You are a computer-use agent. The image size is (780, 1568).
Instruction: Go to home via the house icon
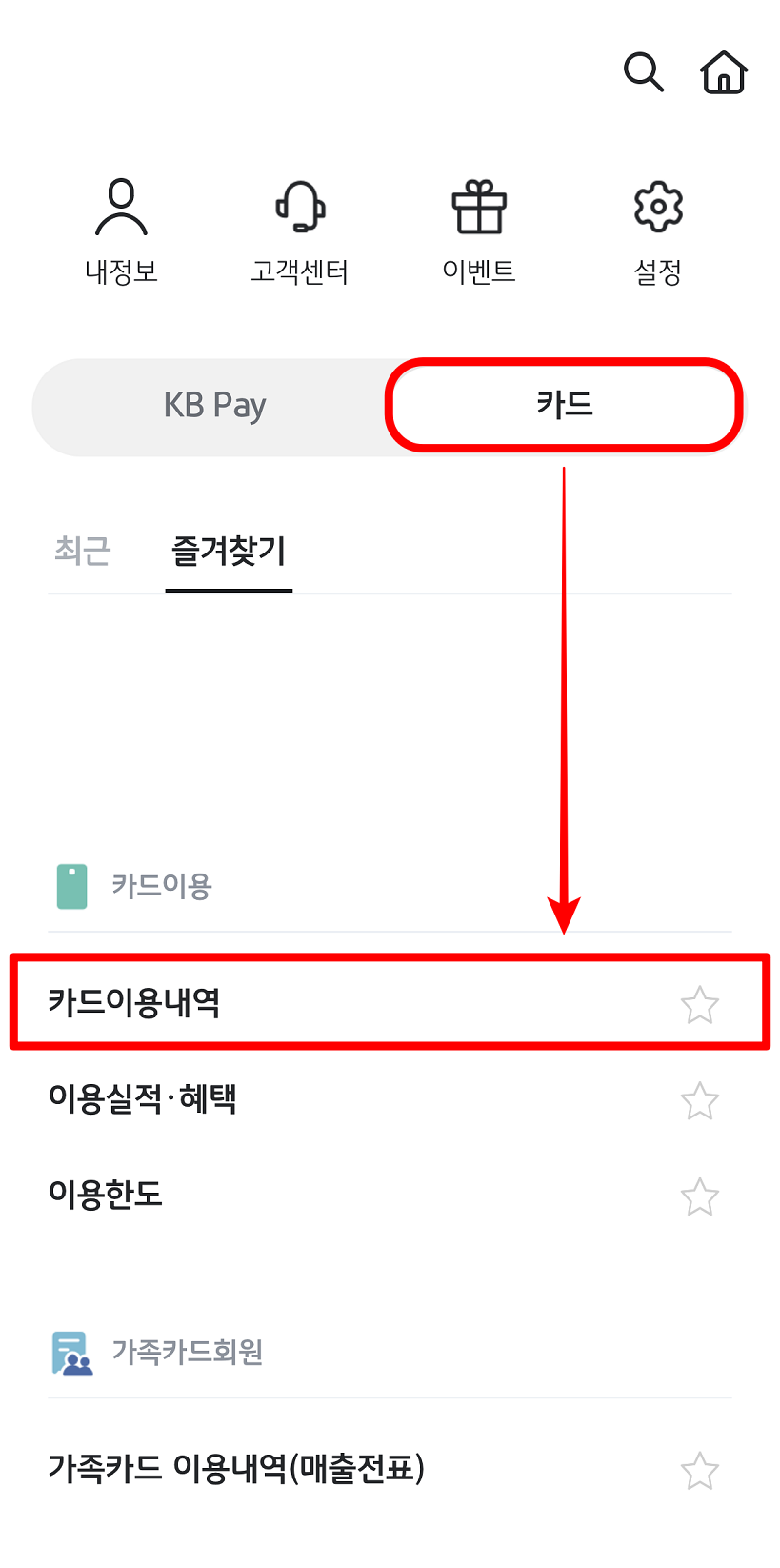coord(723,72)
